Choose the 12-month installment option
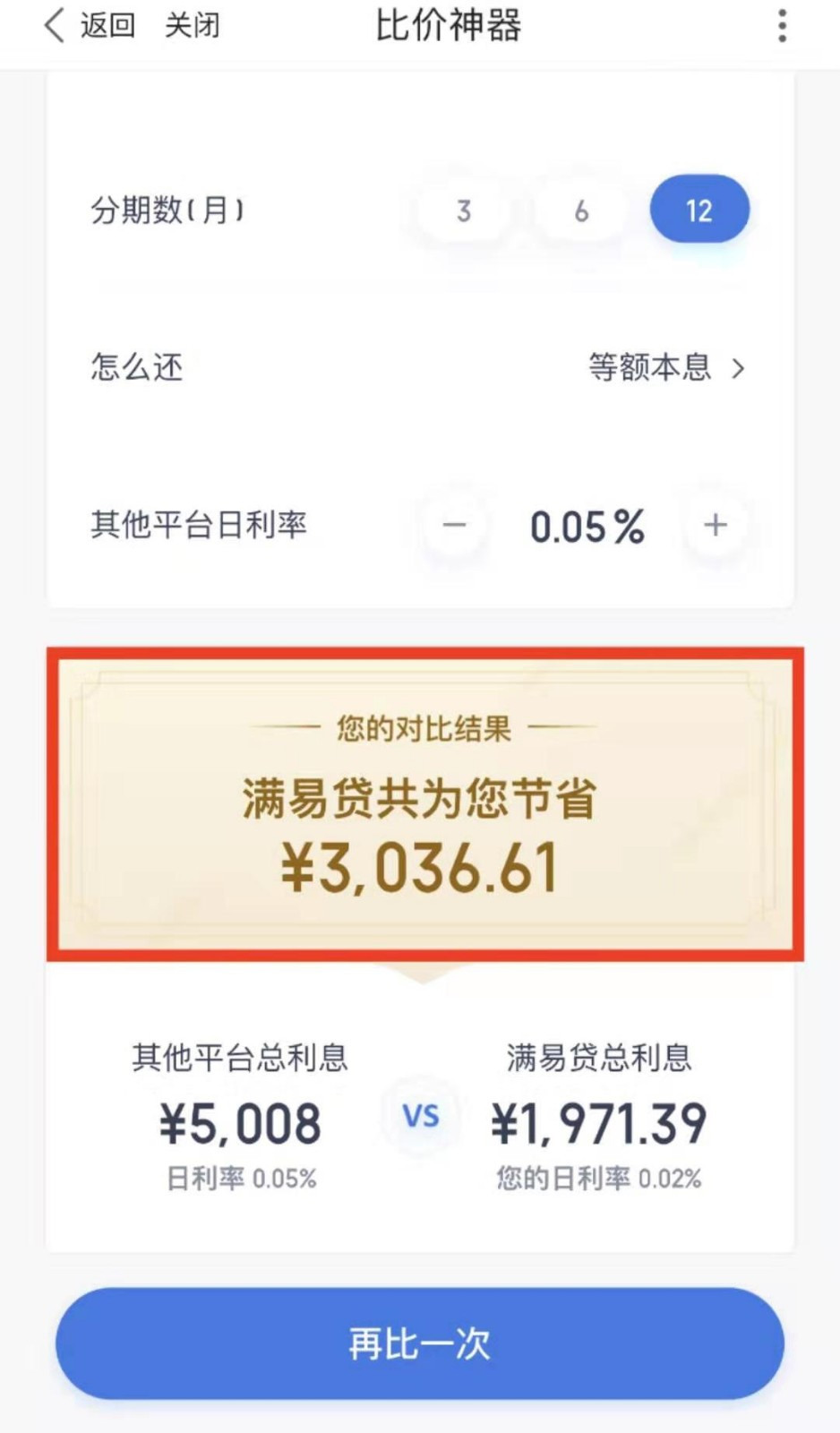 (x=699, y=210)
